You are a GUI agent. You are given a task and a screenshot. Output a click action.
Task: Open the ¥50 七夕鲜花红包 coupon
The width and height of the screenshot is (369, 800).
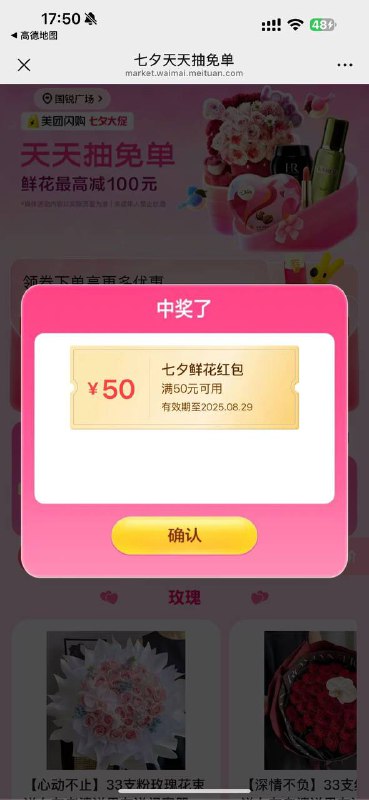tap(184, 388)
